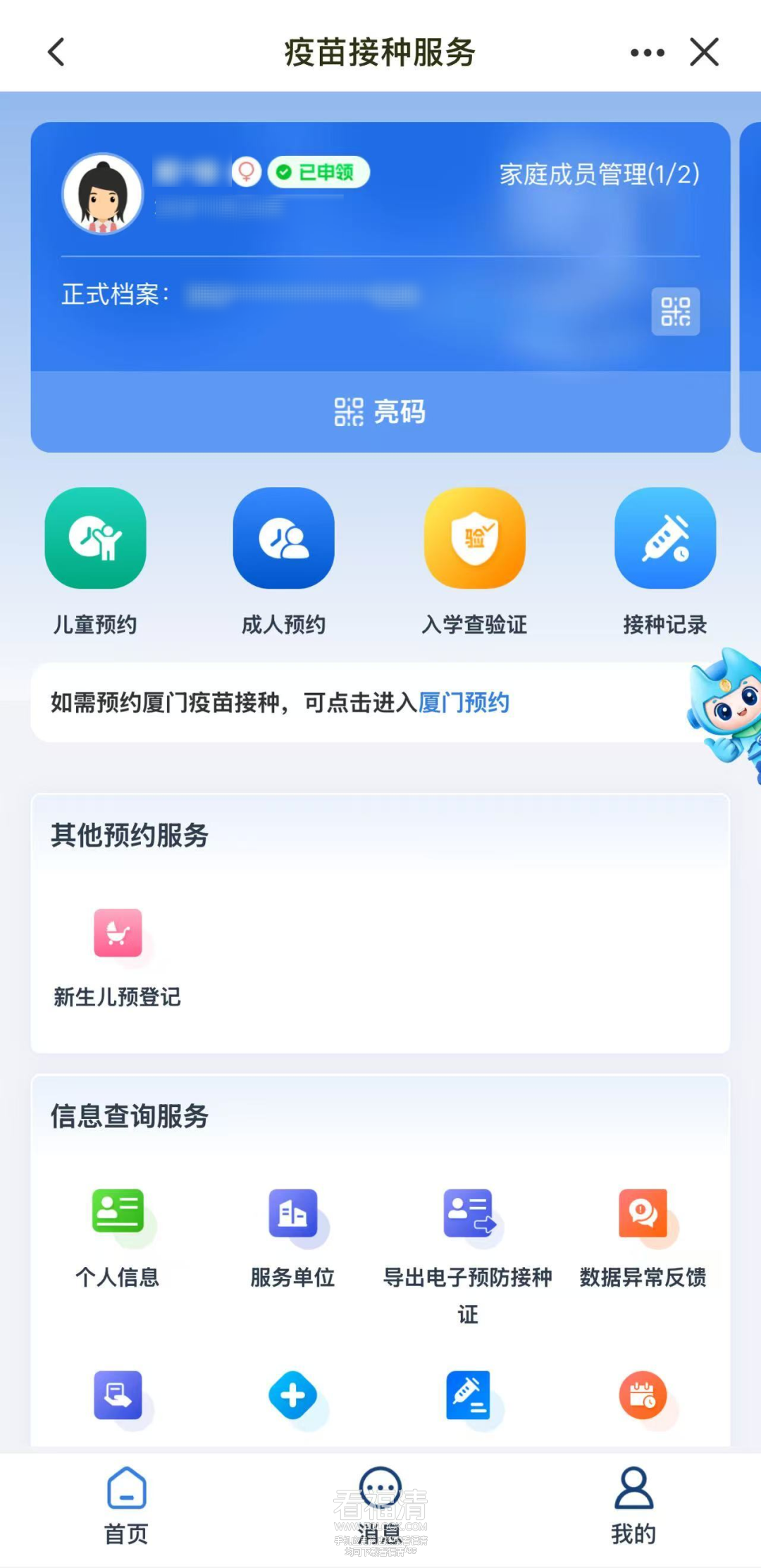Tap the female gender symbol badge

coord(245,171)
